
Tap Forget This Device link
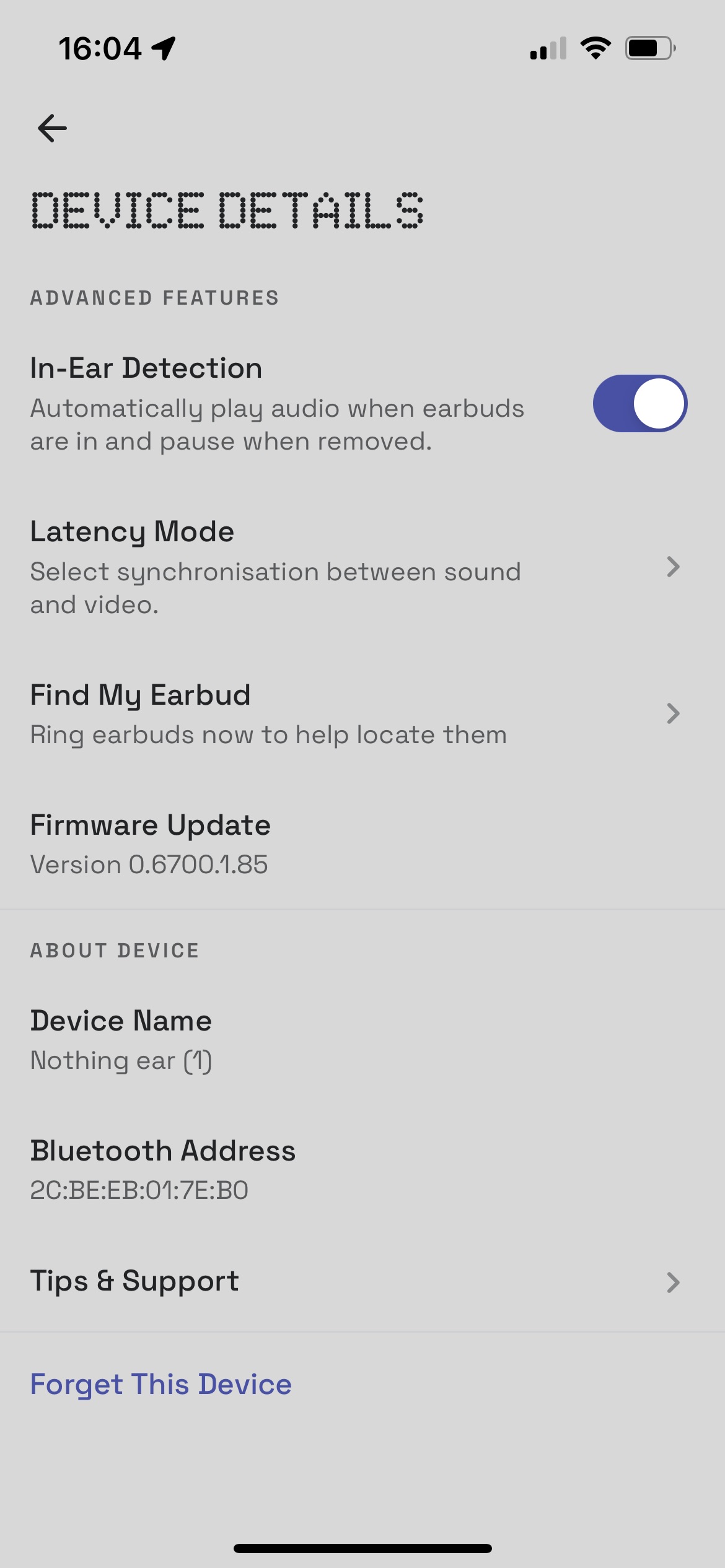(161, 1385)
